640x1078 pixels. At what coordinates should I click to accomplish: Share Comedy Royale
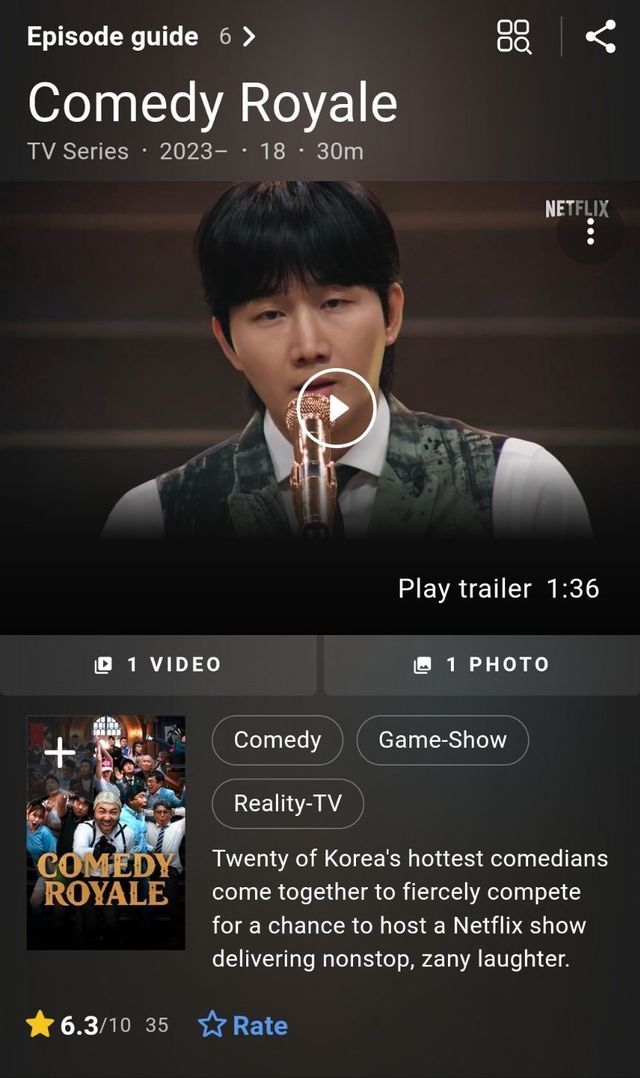pyautogui.click(x=600, y=37)
